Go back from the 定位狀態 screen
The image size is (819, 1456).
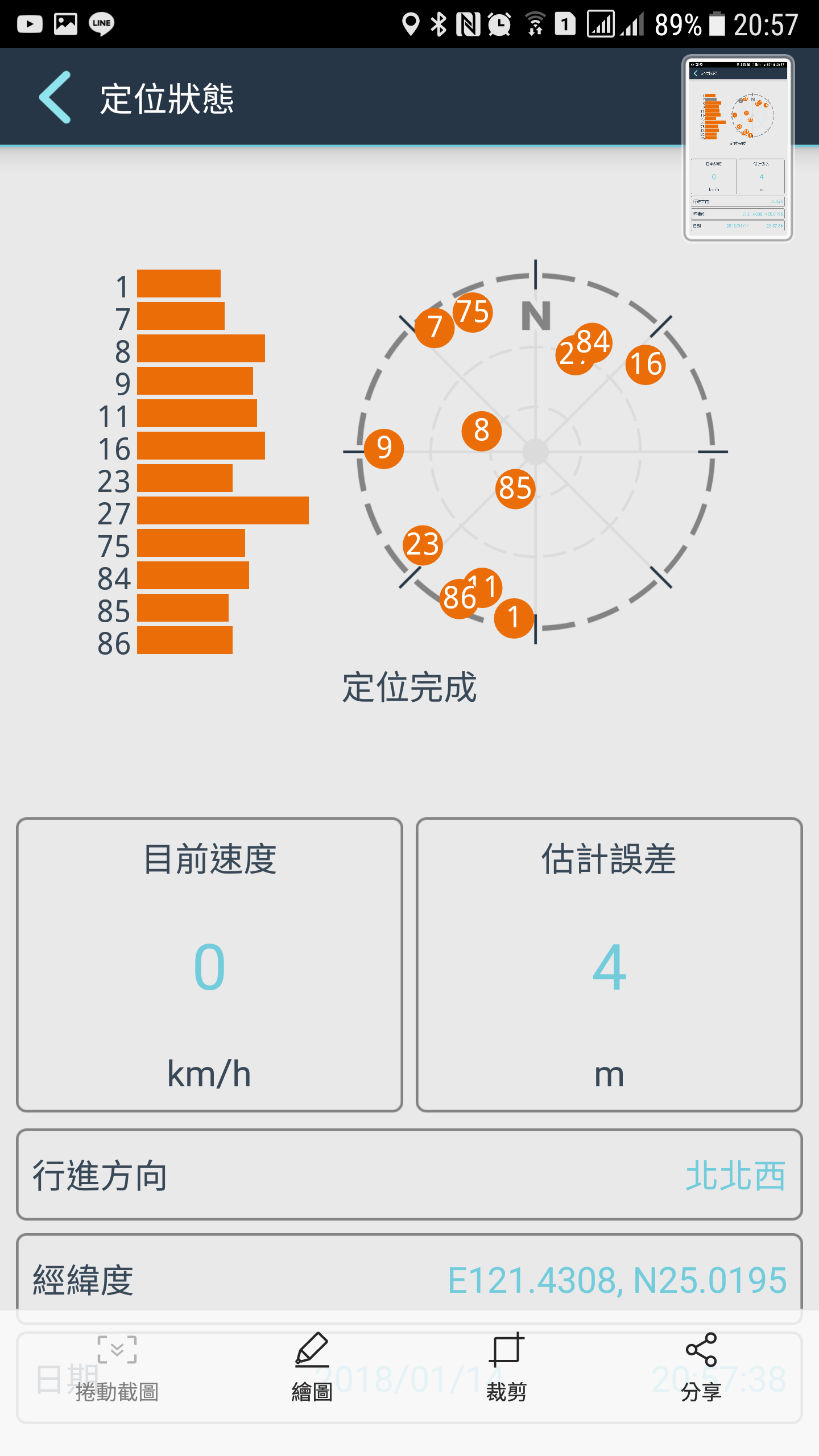coord(55,97)
